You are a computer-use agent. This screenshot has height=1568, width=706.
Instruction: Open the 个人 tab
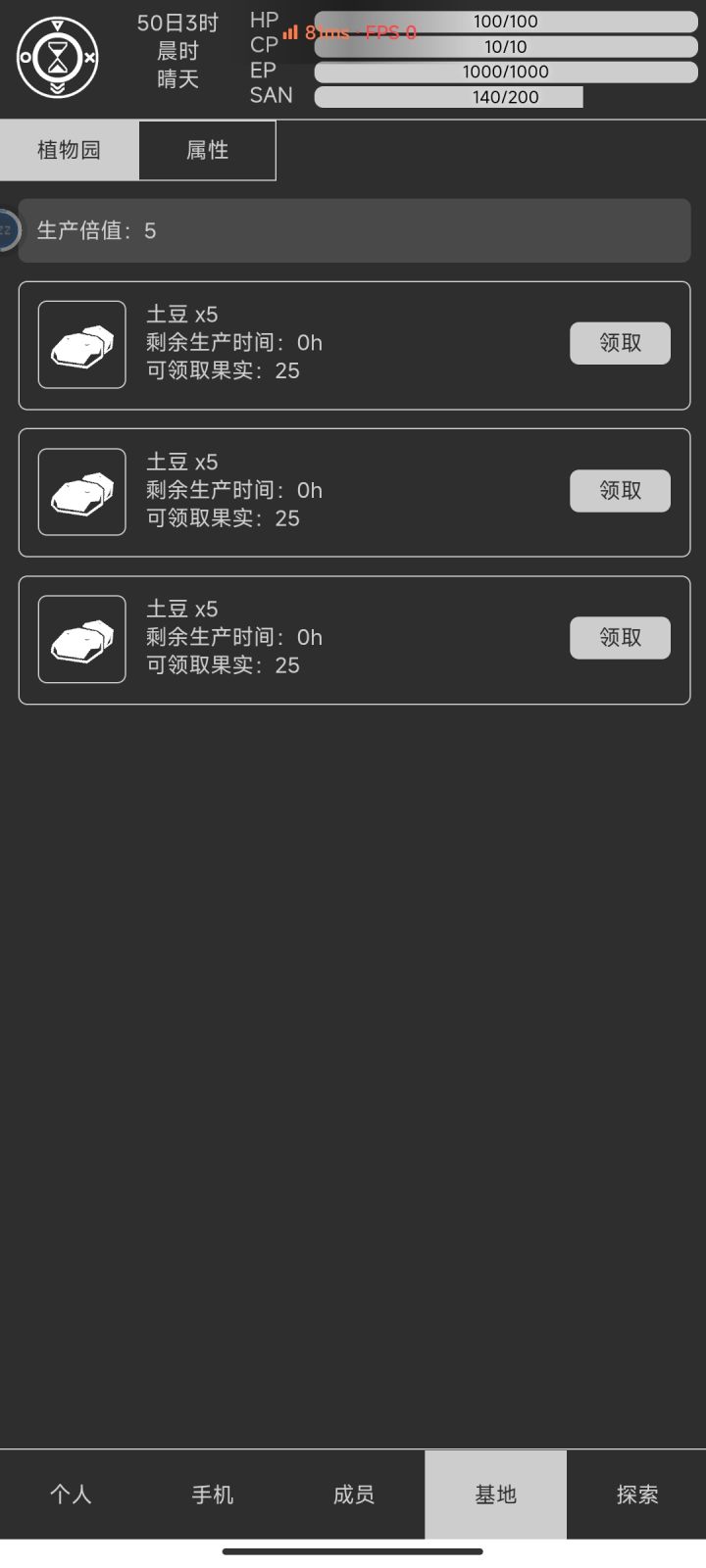tap(71, 1494)
